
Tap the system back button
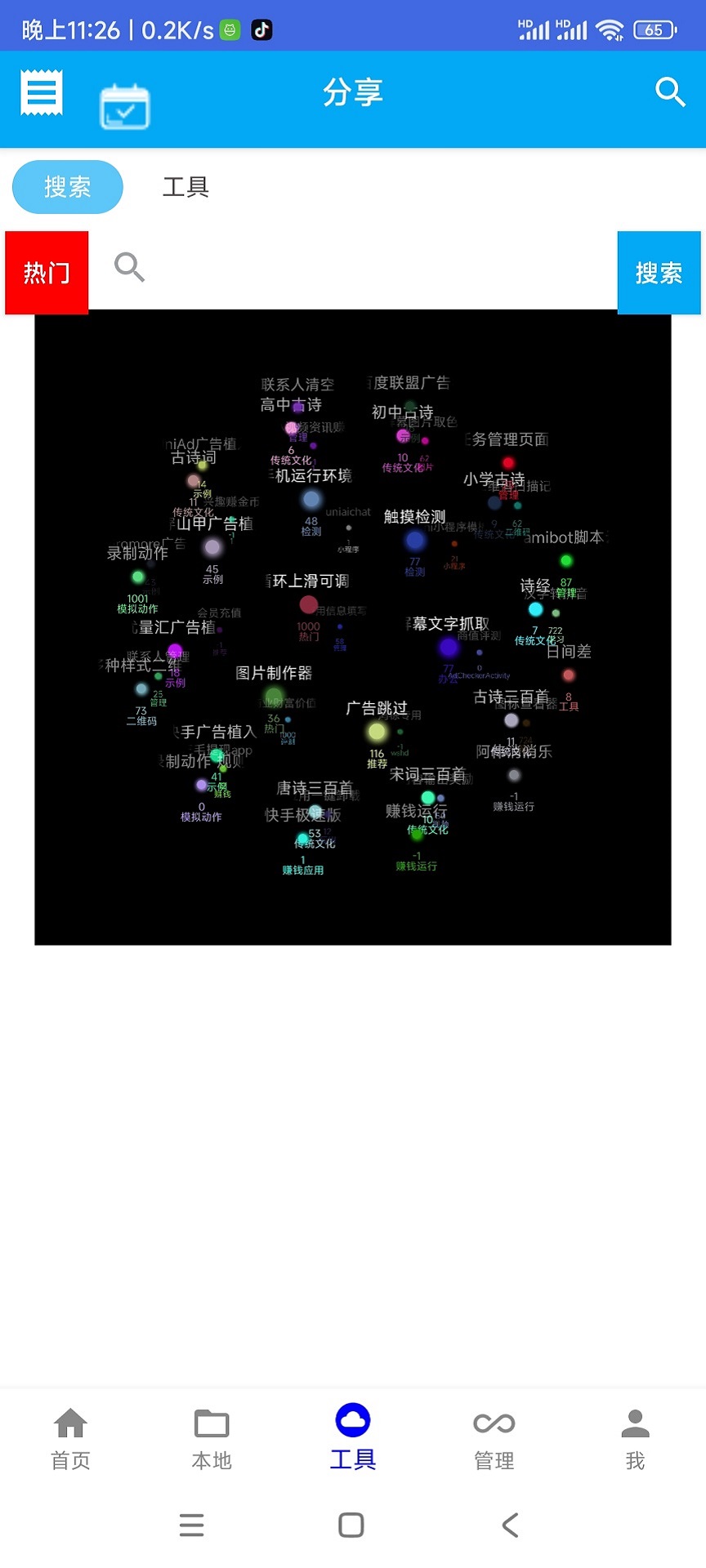tap(511, 1525)
